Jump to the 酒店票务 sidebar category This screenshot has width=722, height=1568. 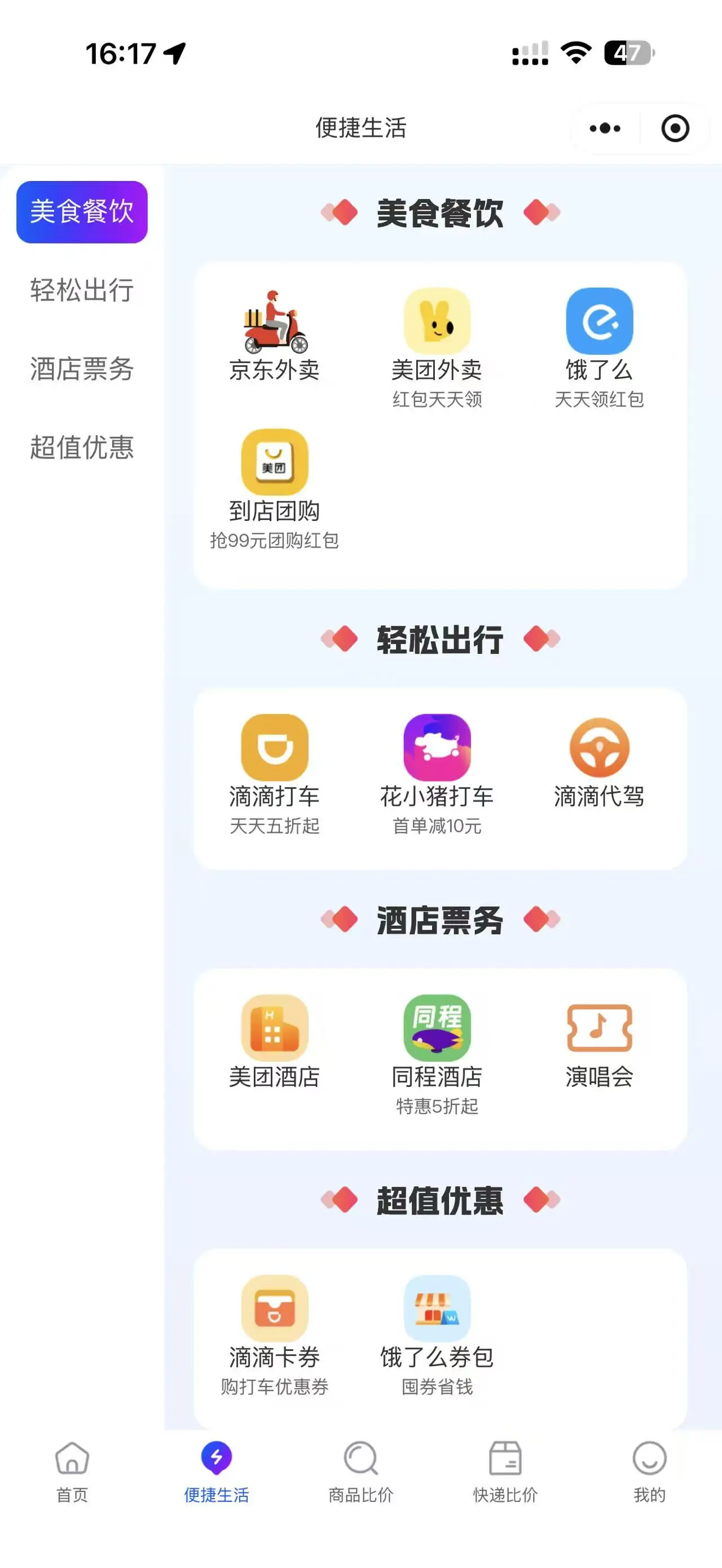[82, 369]
